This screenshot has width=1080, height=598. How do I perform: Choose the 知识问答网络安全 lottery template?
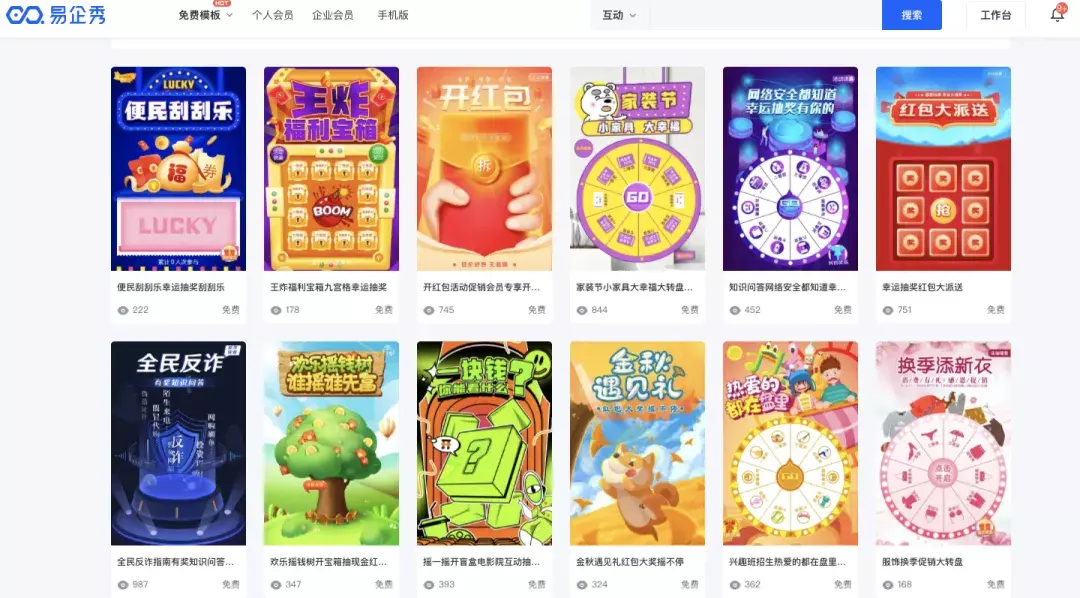[790, 168]
